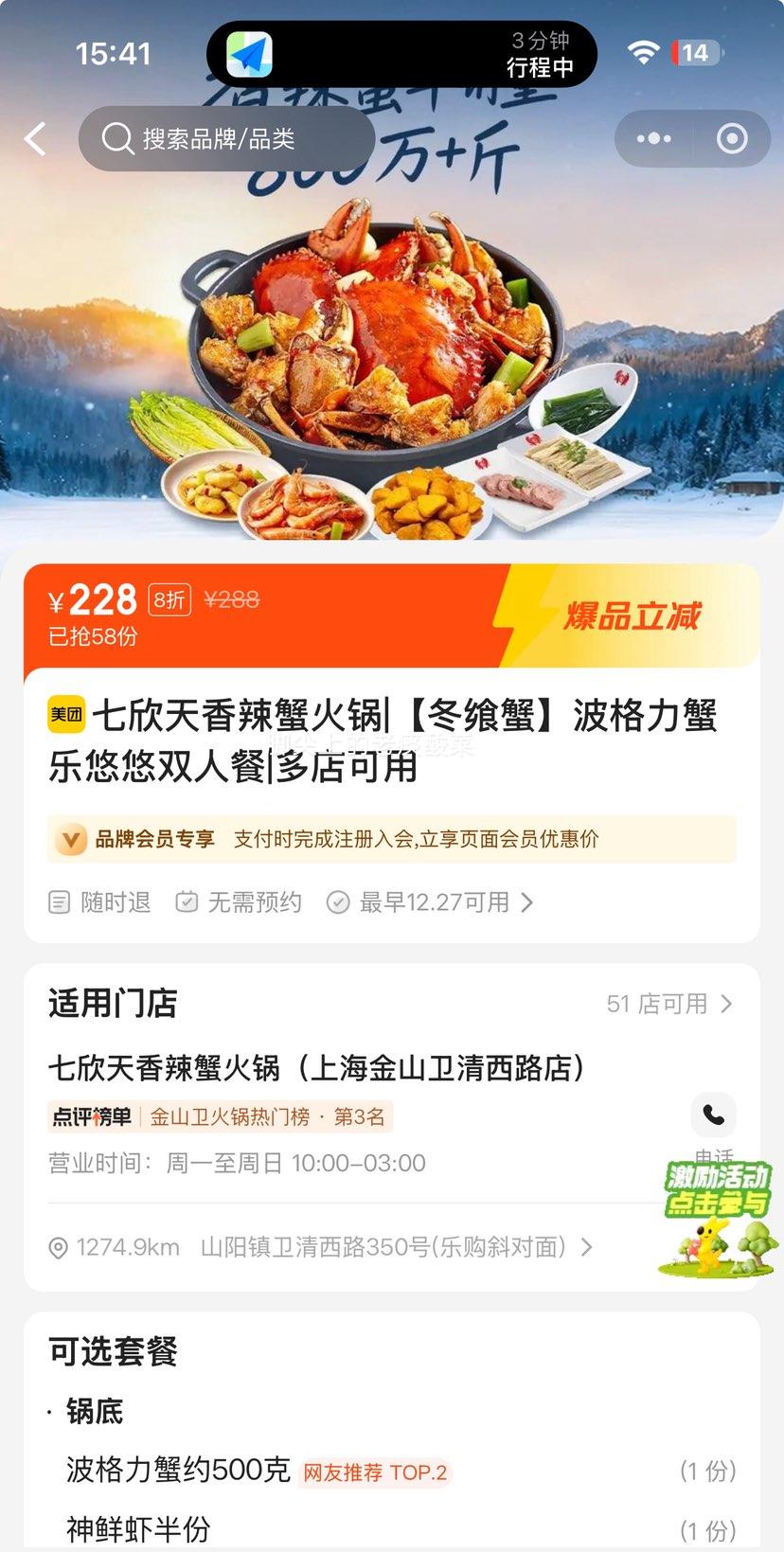Tap the 美团 logo before the deal title
Viewport: 784px width, 1552px height.
(66, 717)
